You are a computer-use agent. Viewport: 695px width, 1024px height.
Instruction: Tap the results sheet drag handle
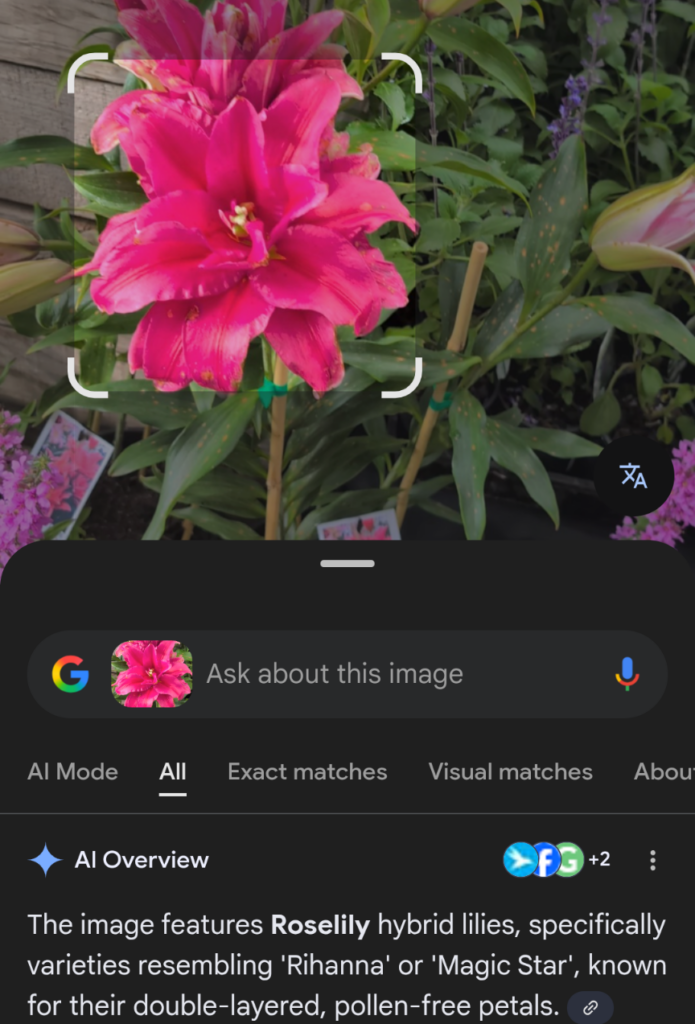point(347,563)
